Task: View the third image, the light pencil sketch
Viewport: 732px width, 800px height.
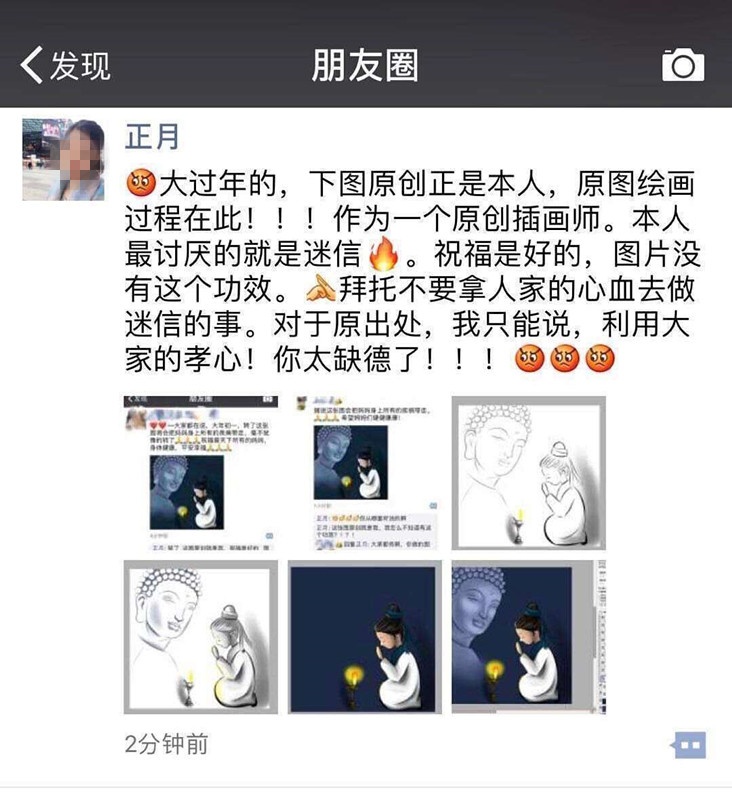Action: pos(528,472)
